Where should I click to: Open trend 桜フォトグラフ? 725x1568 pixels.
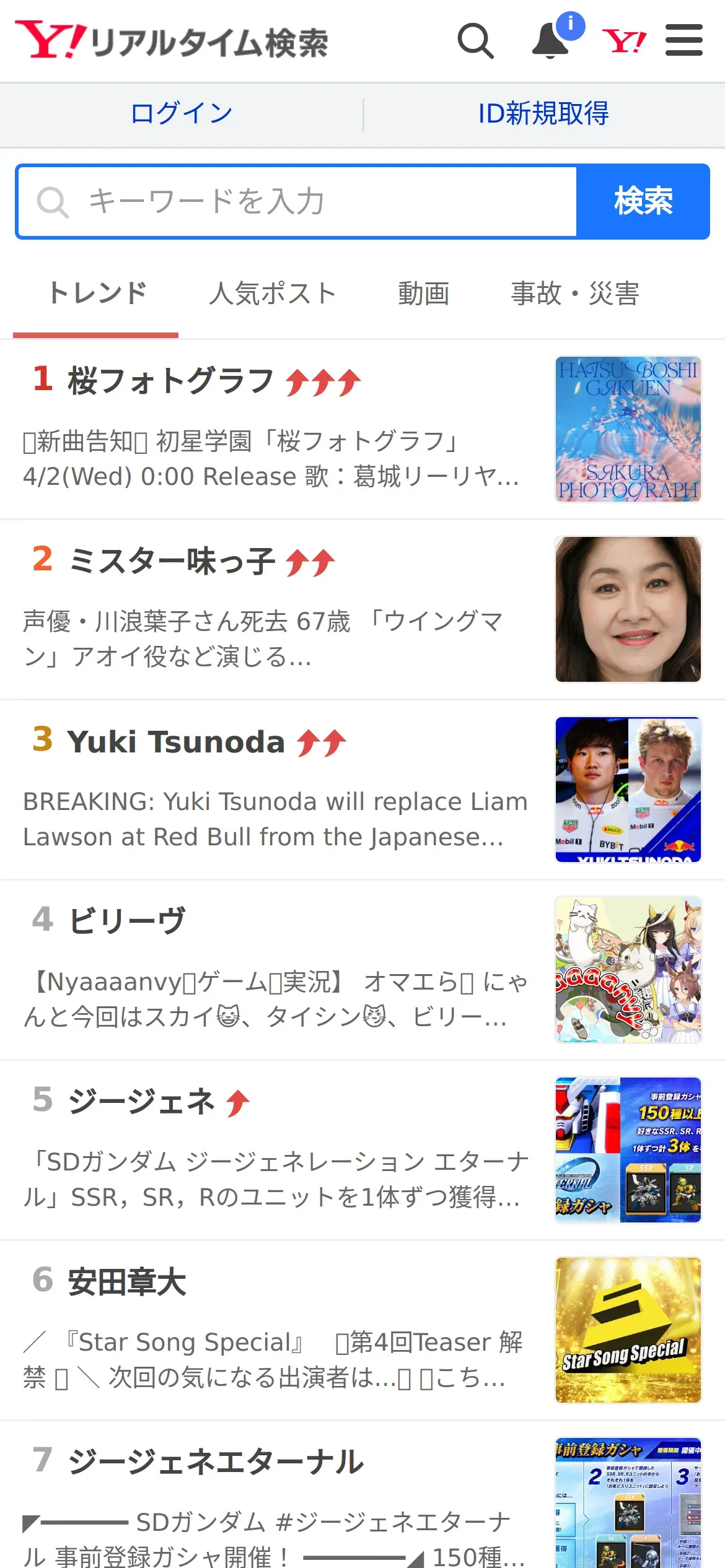171,381
